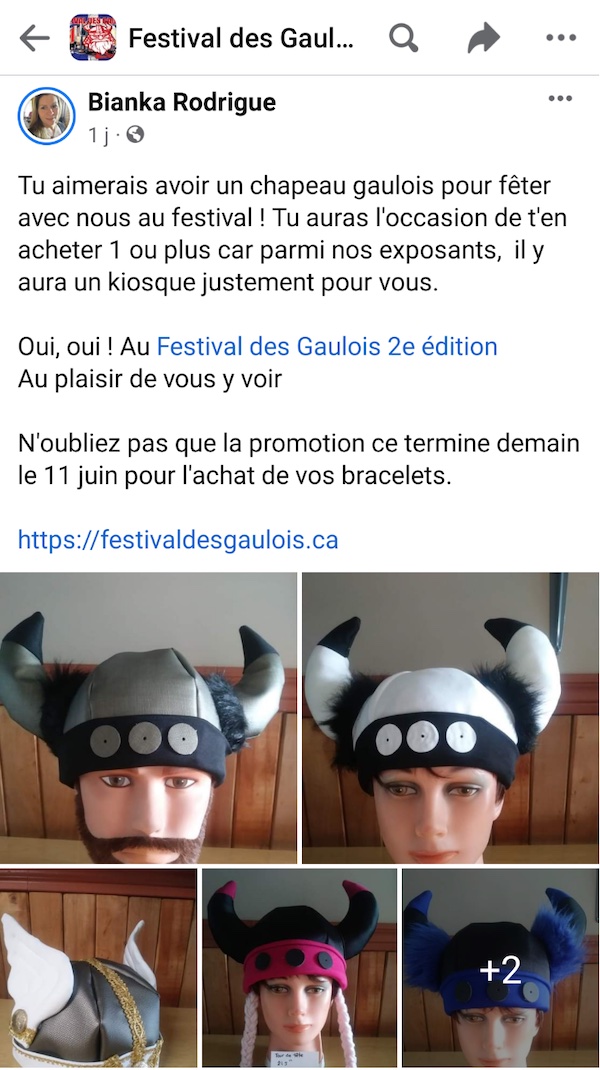Open the white horned hat photo
The image size is (600, 1070).
tap(450, 717)
